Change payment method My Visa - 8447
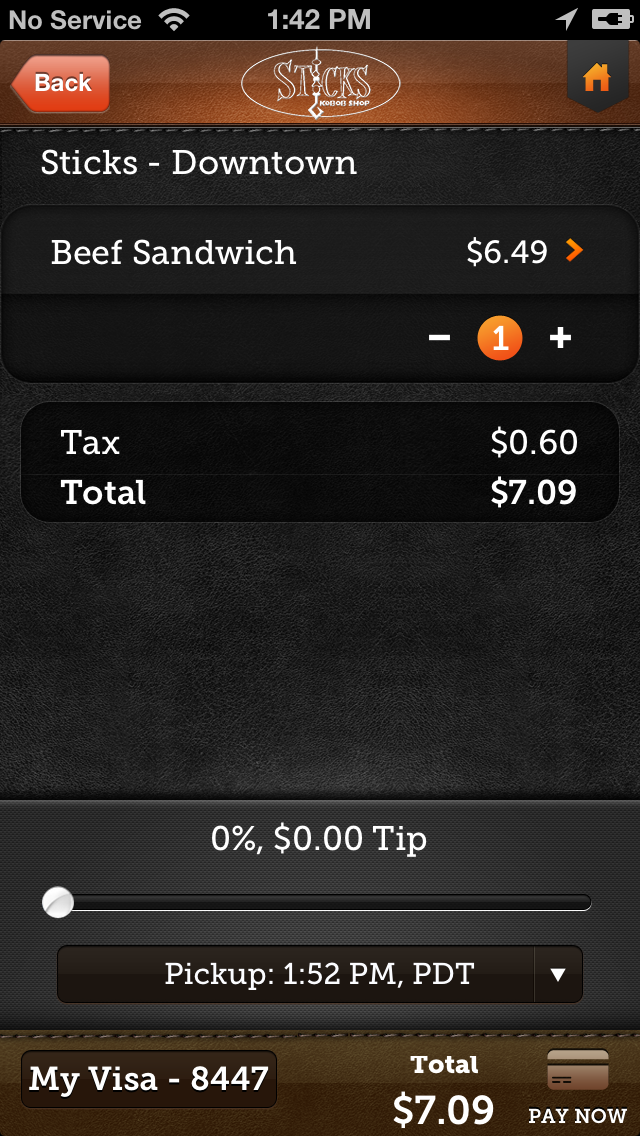Screen dimensions: 640x1136 point(149,1079)
